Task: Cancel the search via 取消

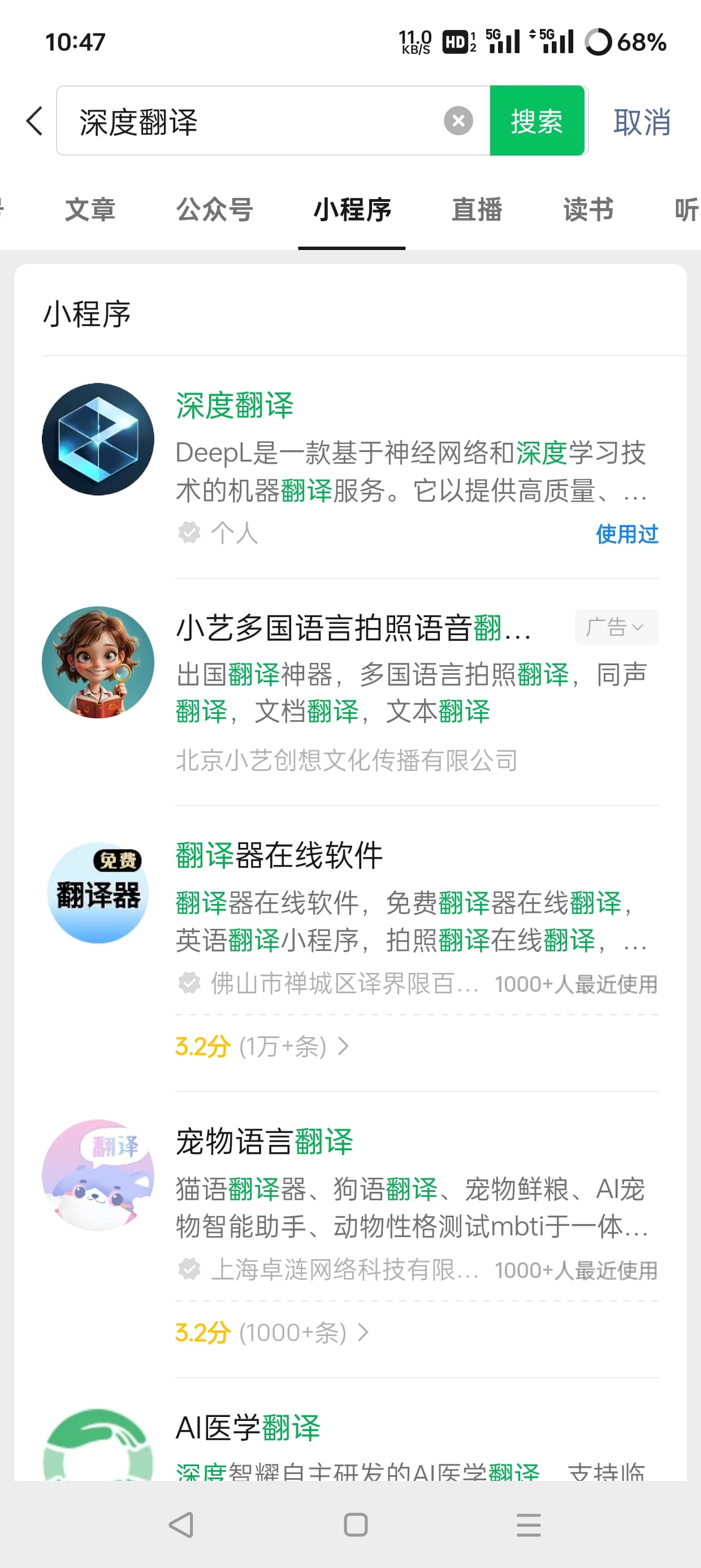Action: [x=642, y=122]
